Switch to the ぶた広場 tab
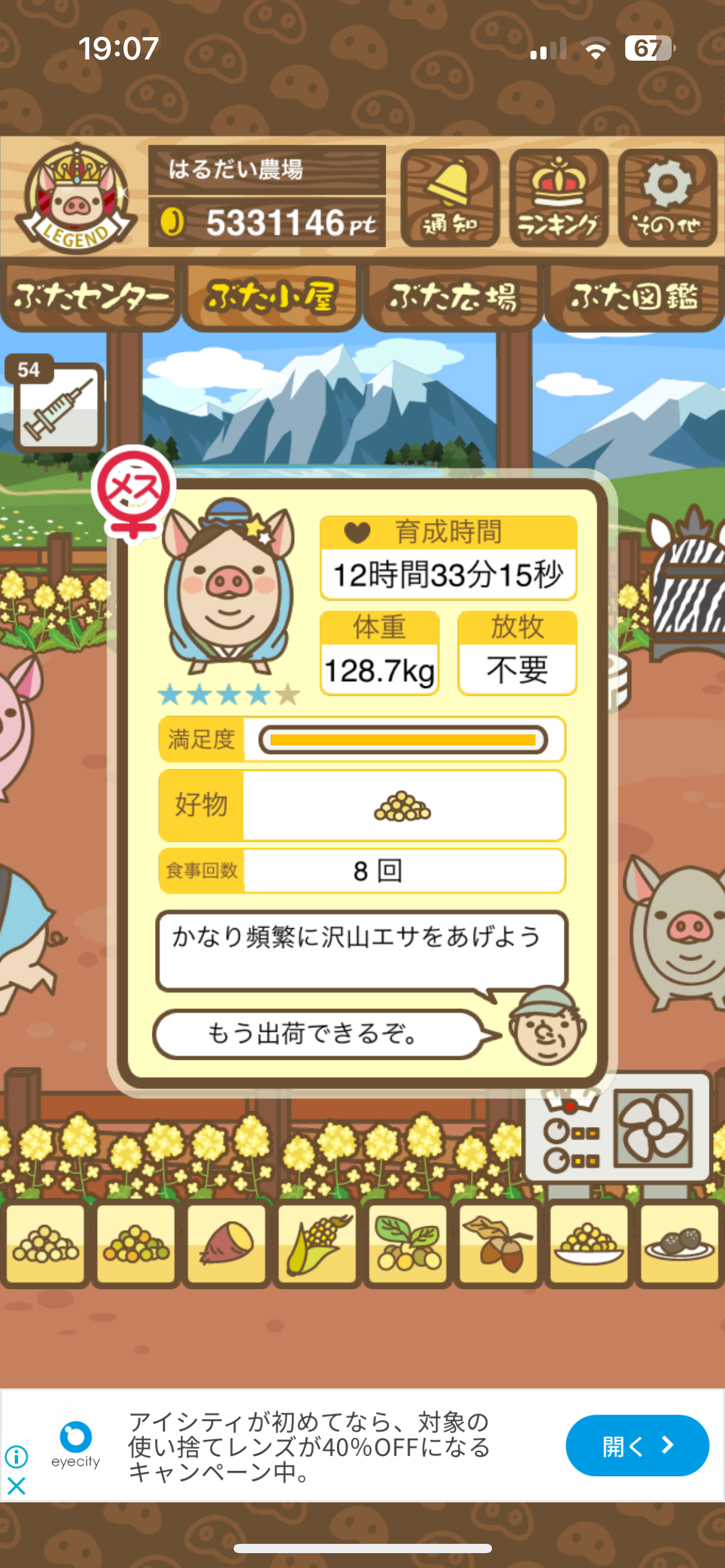The width and height of the screenshot is (725, 1568). [x=453, y=298]
